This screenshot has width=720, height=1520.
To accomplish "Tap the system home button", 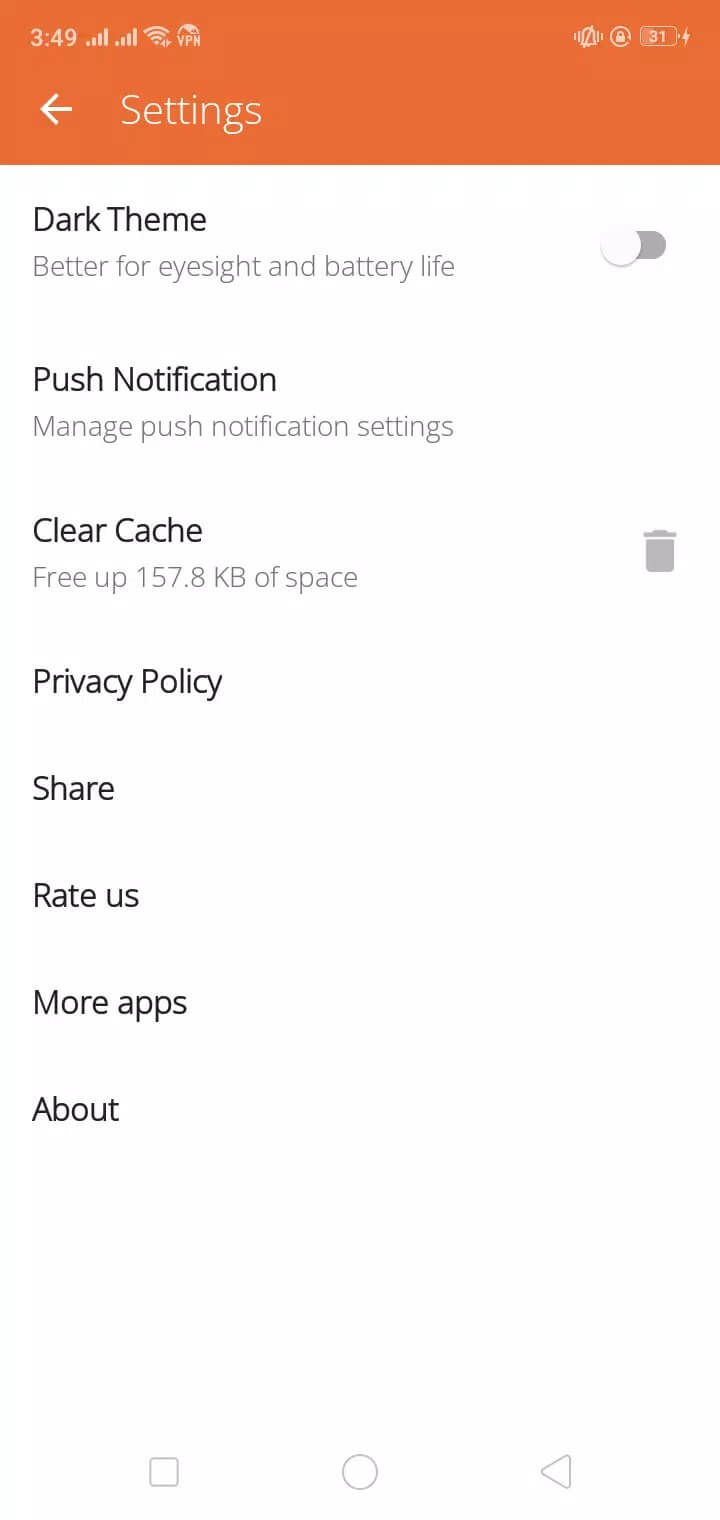I will [x=360, y=1472].
